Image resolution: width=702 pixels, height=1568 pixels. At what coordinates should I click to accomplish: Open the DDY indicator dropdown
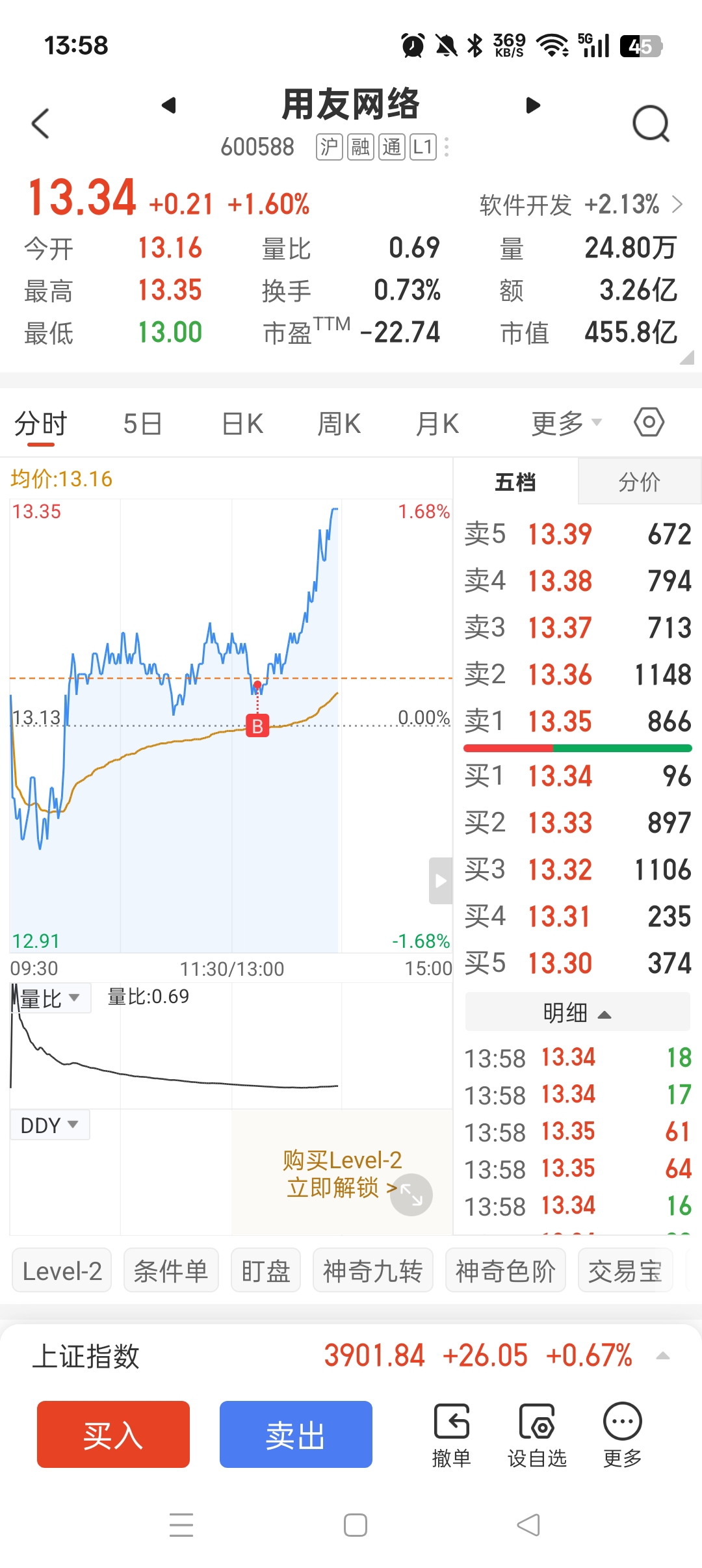tap(49, 1125)
